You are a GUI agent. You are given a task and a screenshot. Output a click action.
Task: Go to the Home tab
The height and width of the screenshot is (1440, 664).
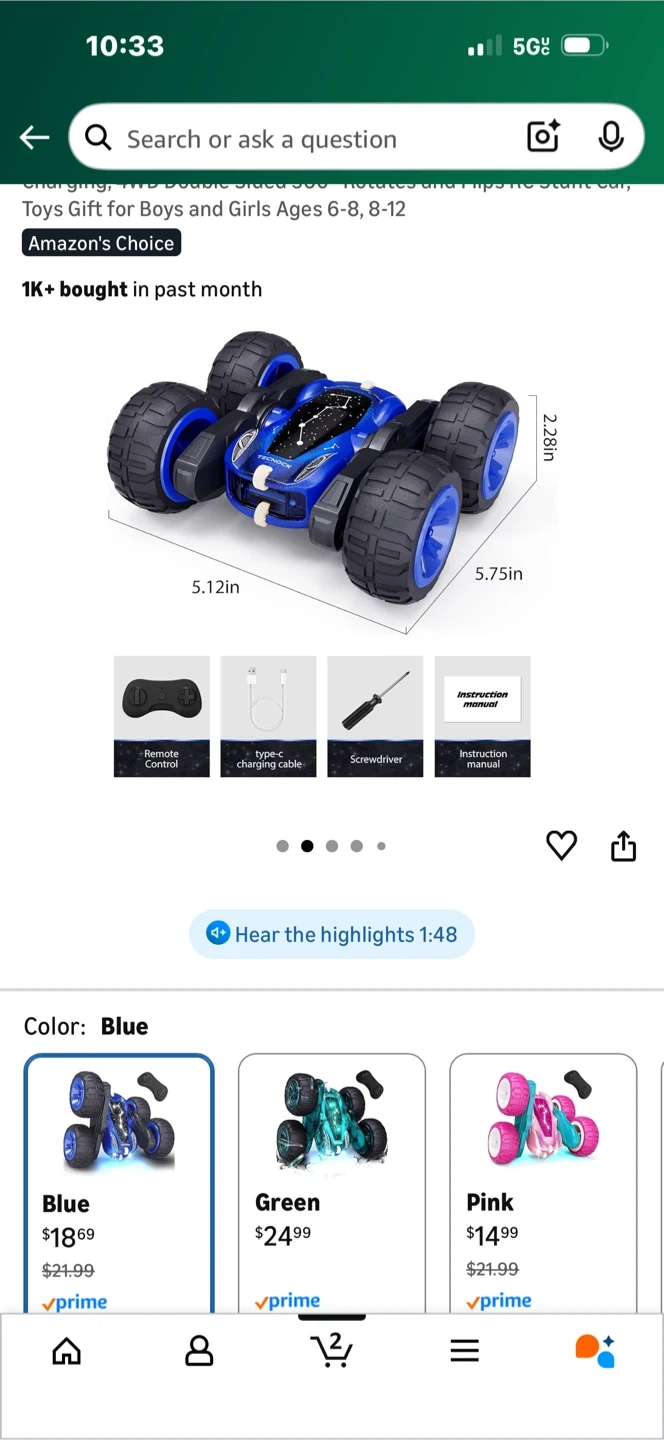[x=67, y=1352]
